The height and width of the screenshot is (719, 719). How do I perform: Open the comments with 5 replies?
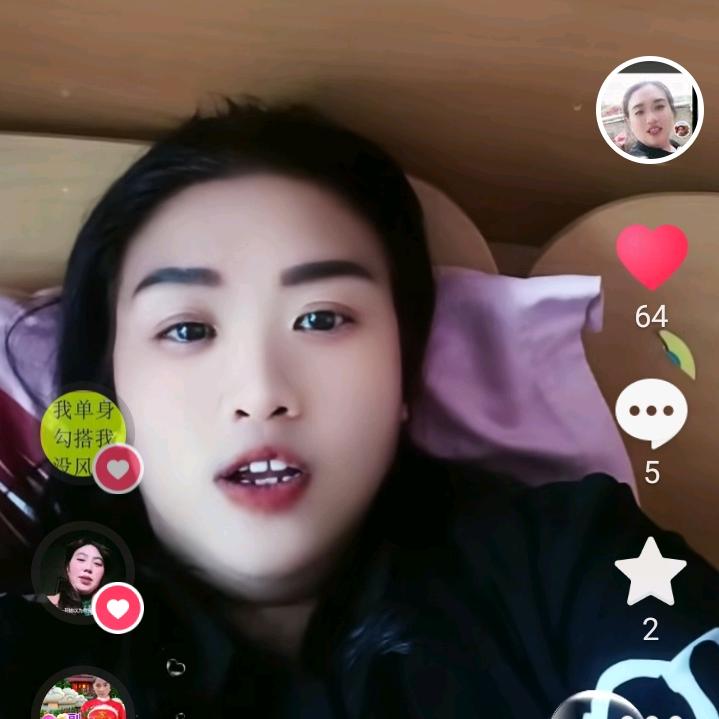pyautogui.click(x=651, y=413)
